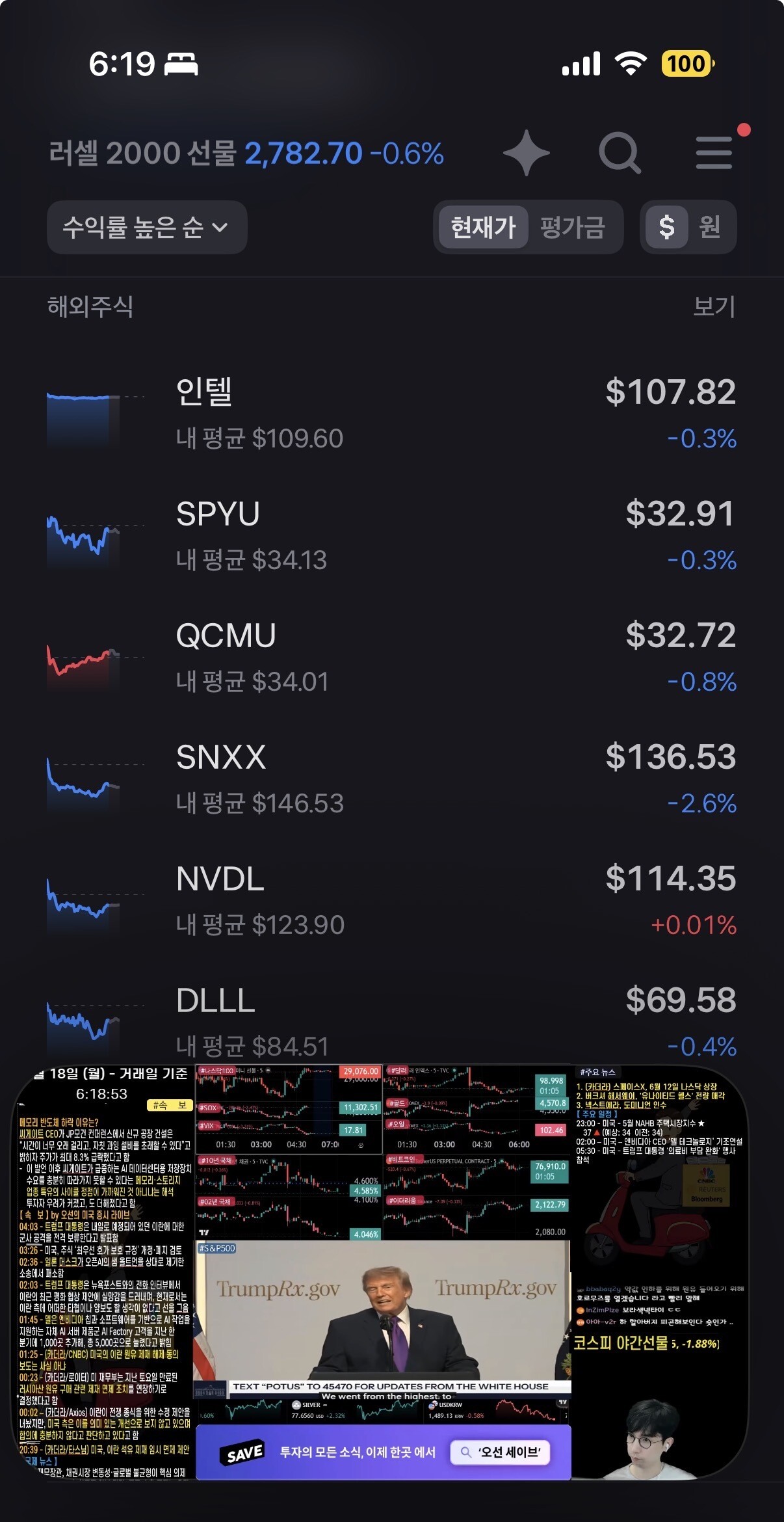The width and height of the screenshot is (784, 1522).
Task: Tap the picture-in-picture live stream video
Action: pyautogui.click(x=381, y=1272)
